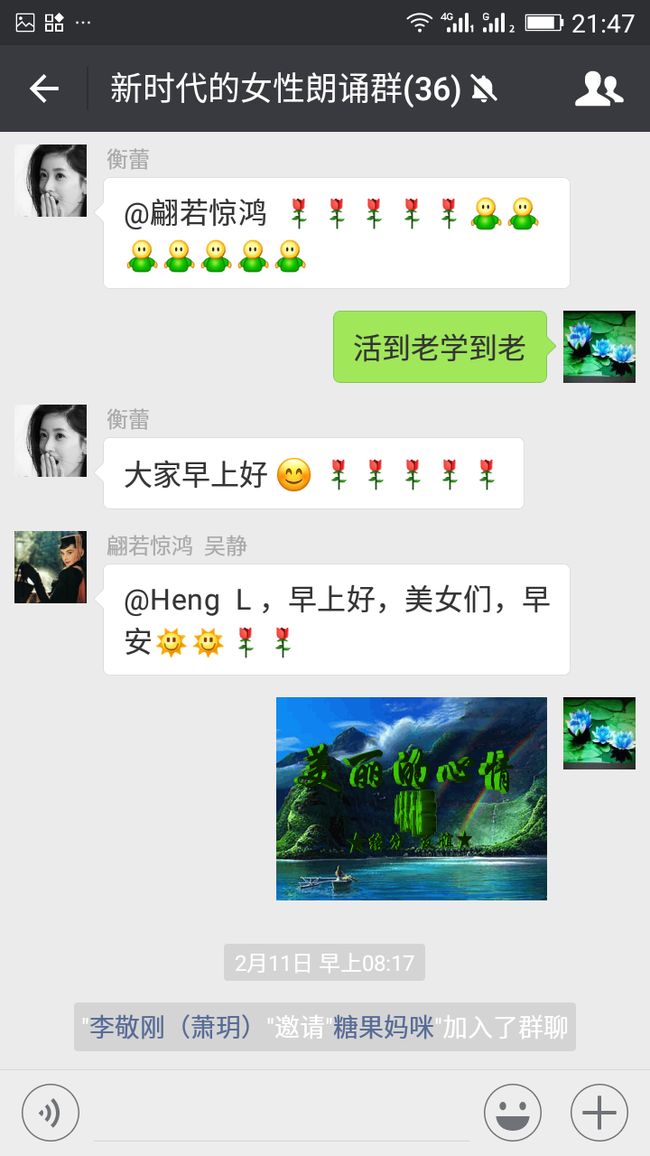Go back using the top-left arrow
650x1156 pixels.
pyautogui.click(x=43, y=89)
